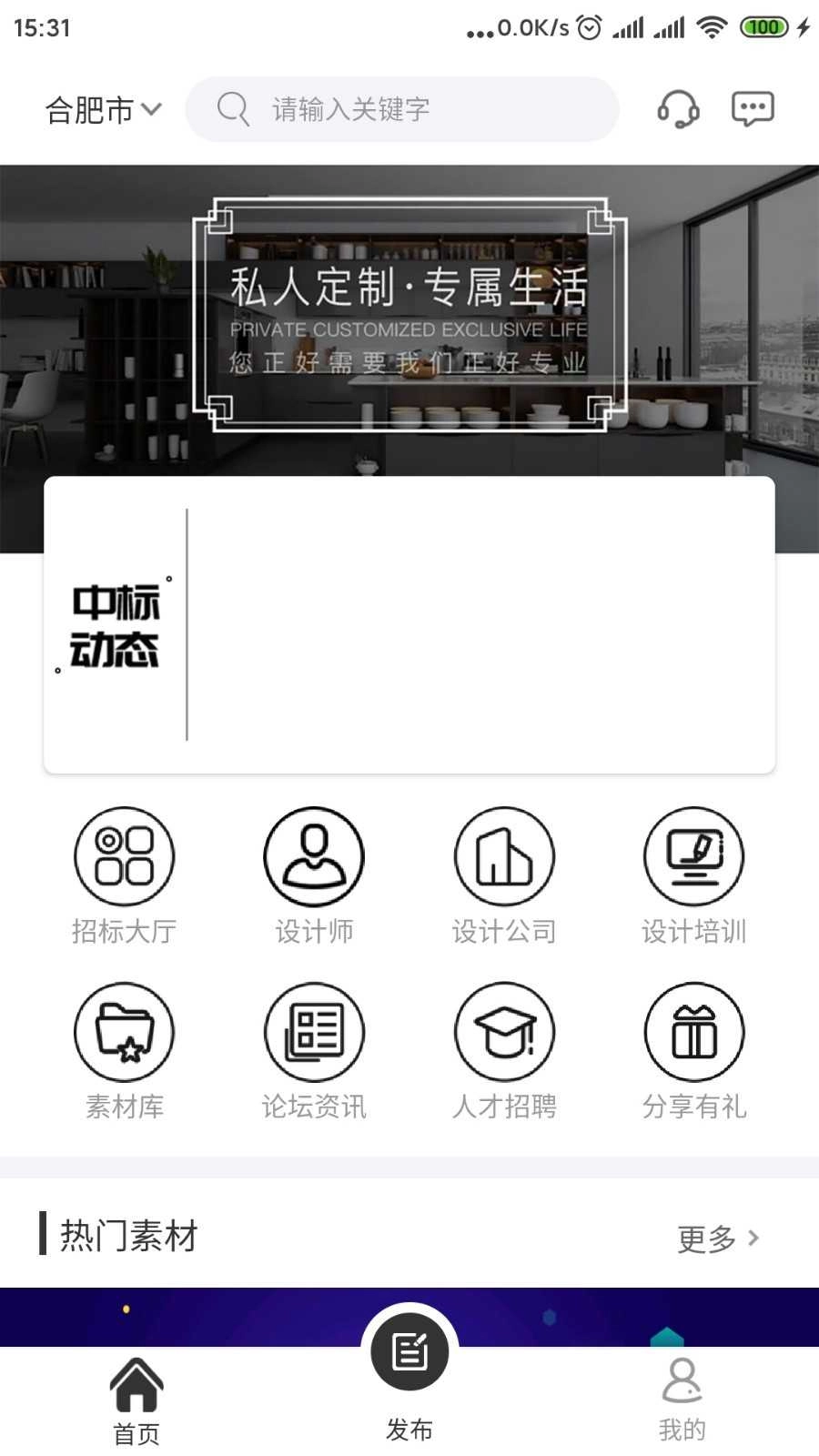Open the message chat icon
The image size is (819, 1456).
(753, 107)
